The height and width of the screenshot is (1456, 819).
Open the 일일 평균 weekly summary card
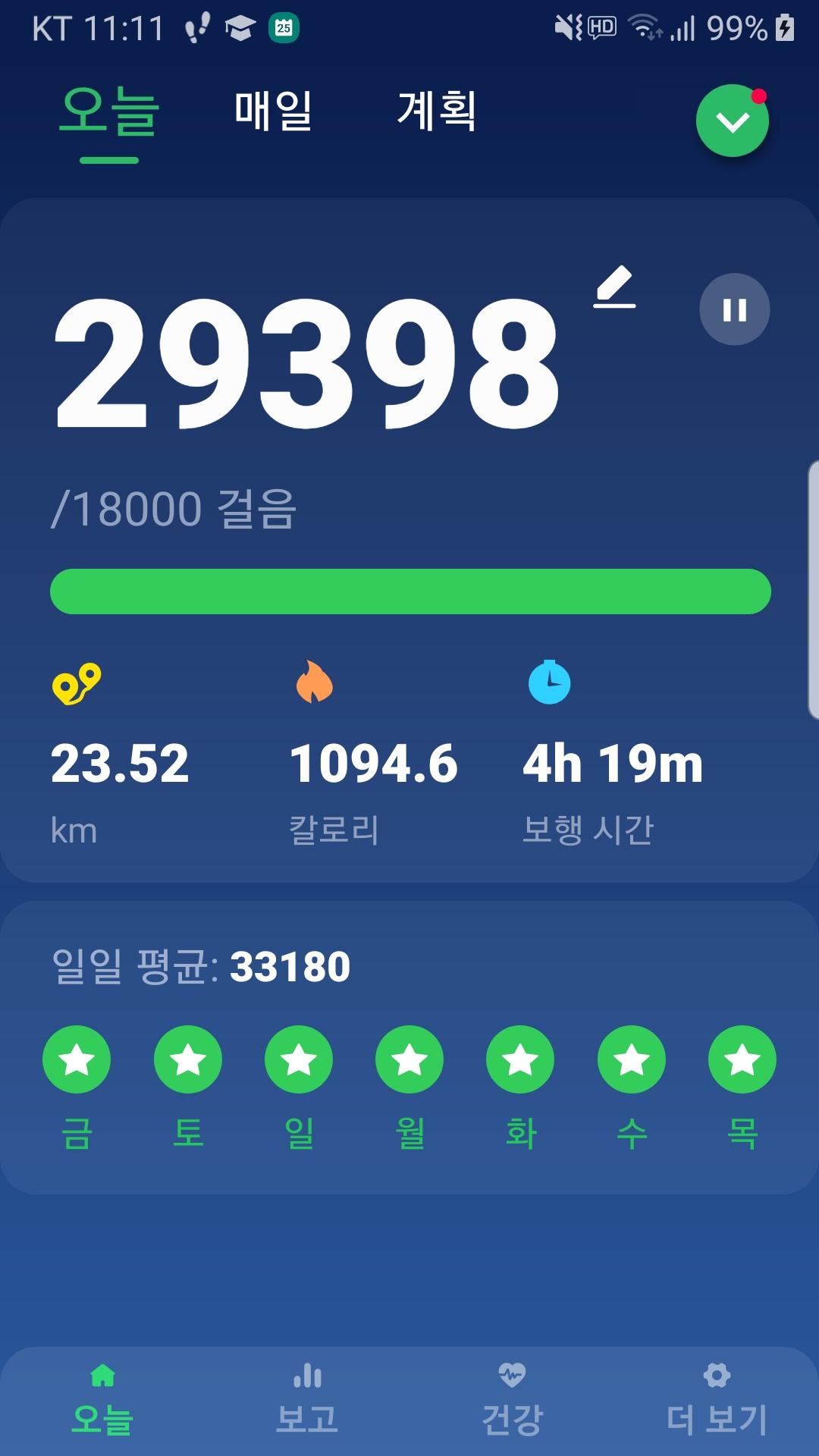click(409, 1046)
